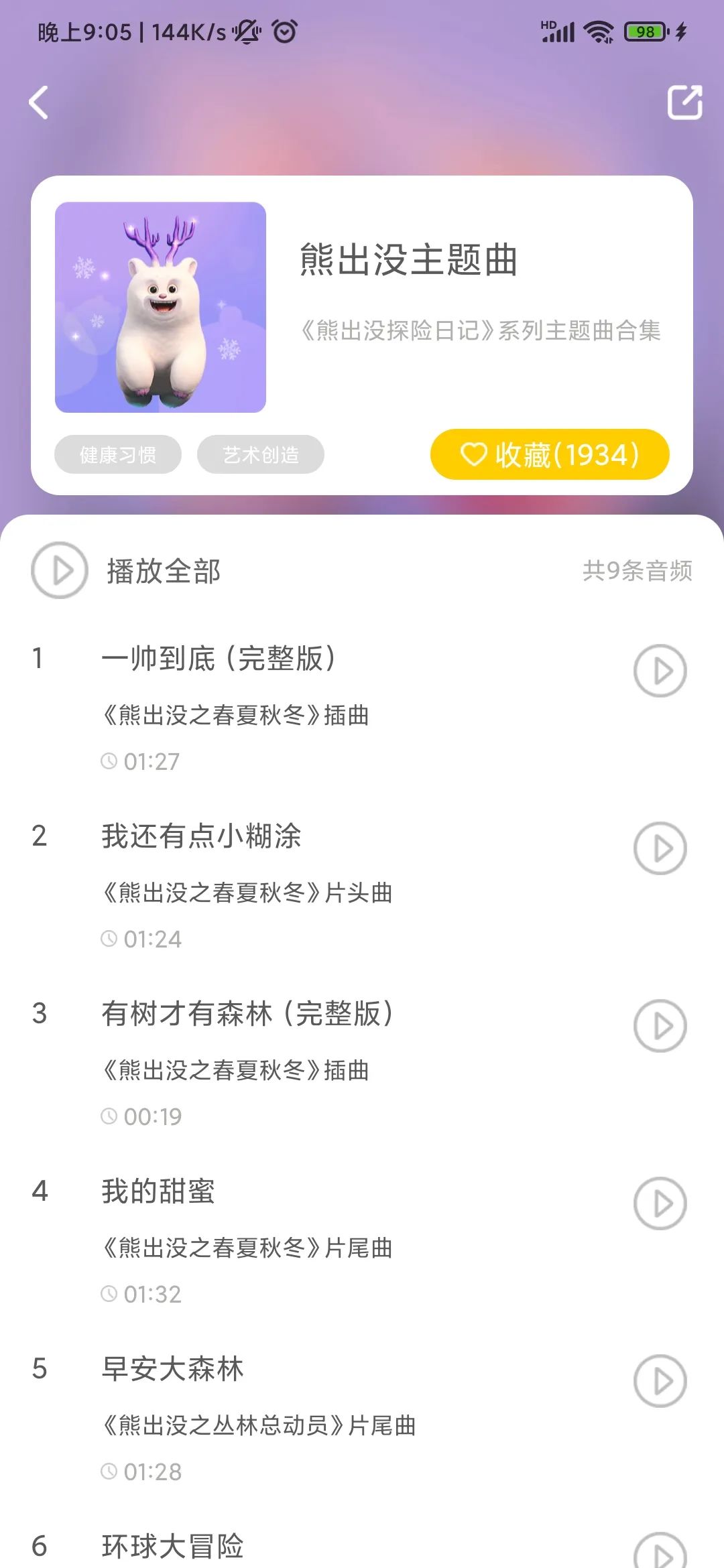Select the 艺术创造 tag
This screenshot has height=1568, width=724.
pos(261,455)
